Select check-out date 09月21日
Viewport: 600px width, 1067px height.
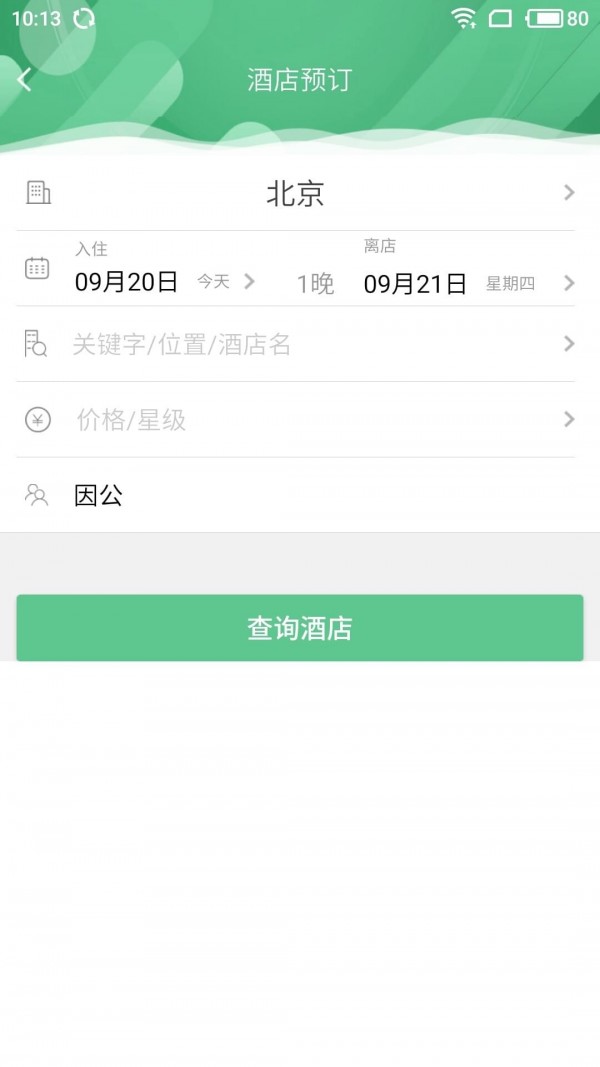415,284
